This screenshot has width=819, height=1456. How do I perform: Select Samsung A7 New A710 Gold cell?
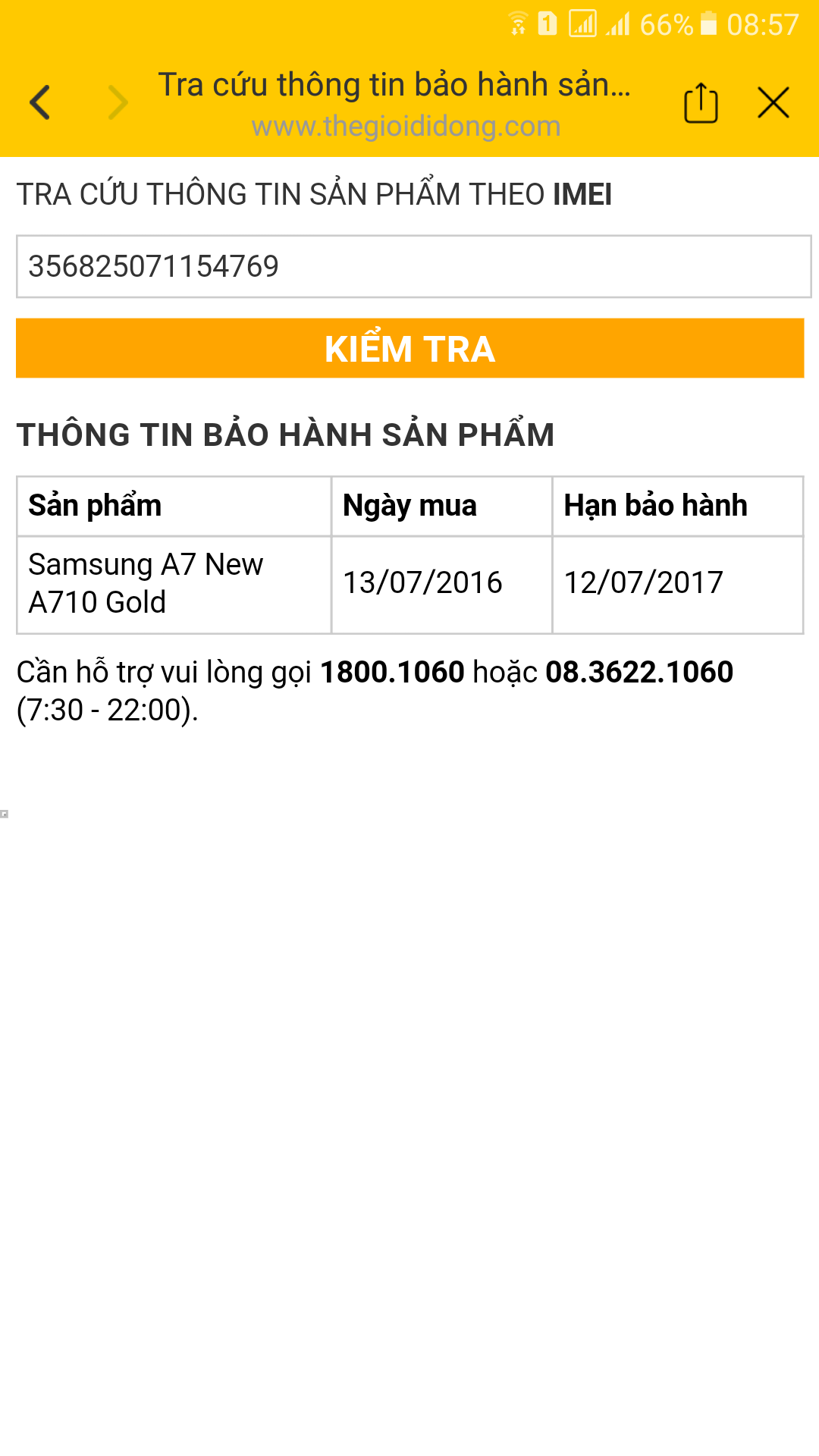click(x=173, y=584)
